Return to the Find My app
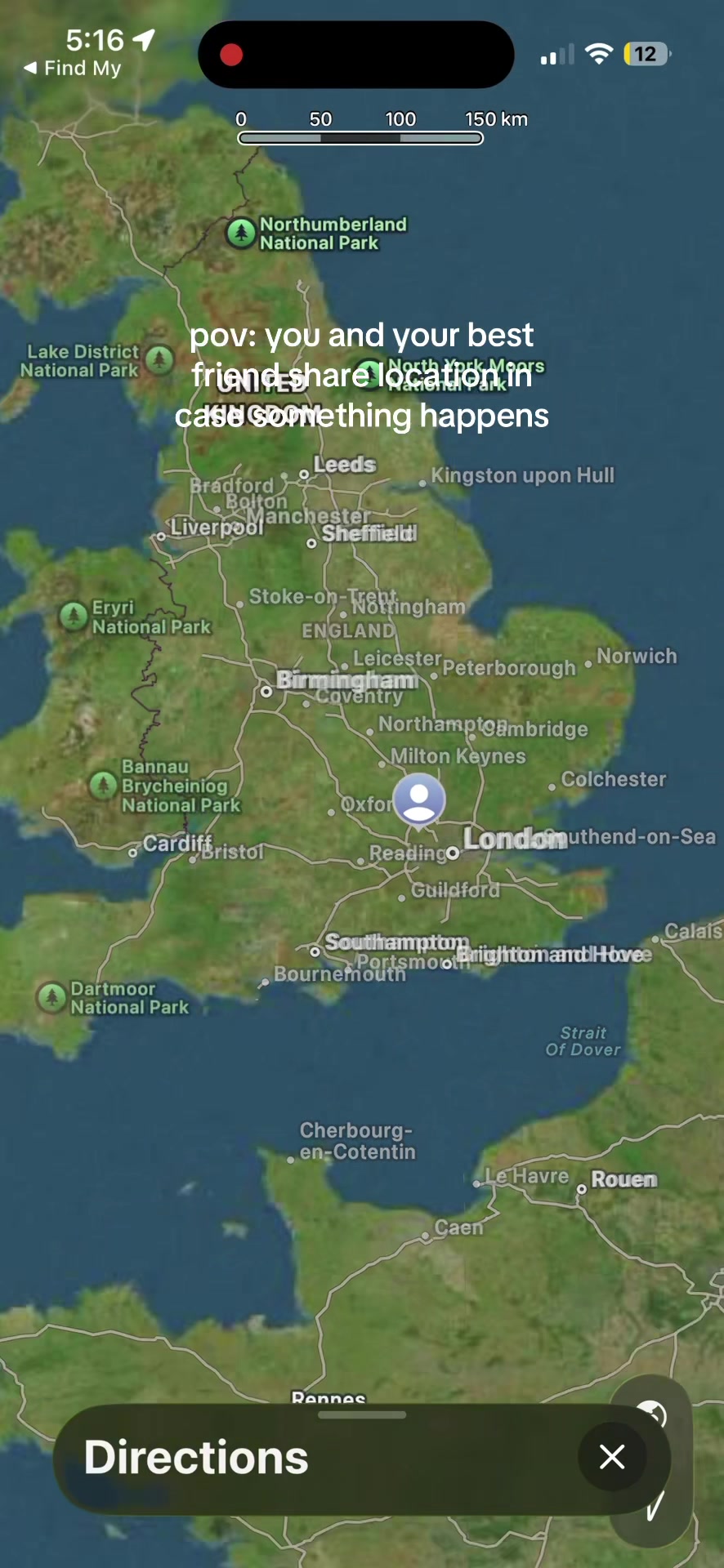 [72, 69]
